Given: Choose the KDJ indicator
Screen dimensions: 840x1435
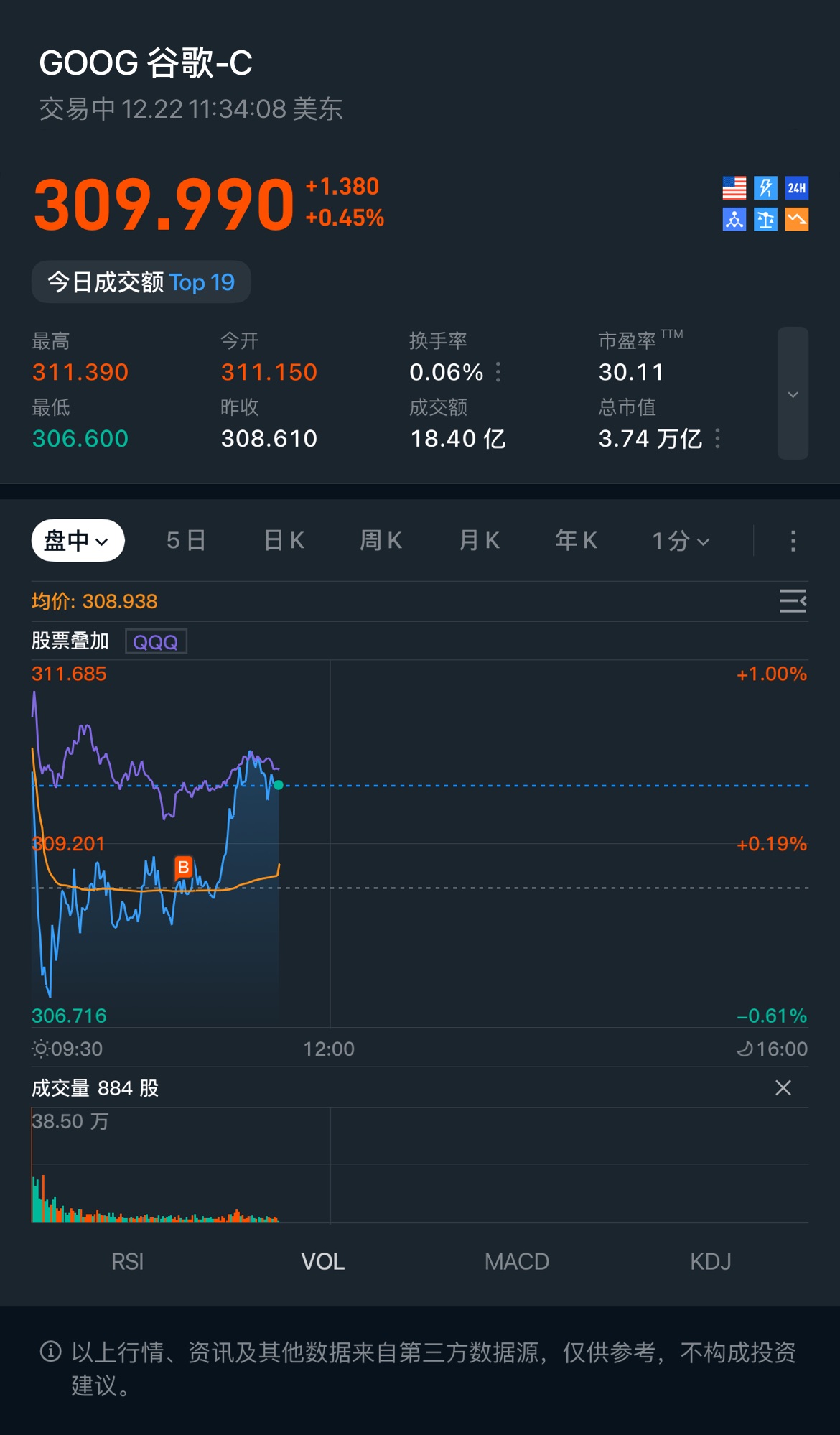Looking at the screenshot, I should 711,1261.
